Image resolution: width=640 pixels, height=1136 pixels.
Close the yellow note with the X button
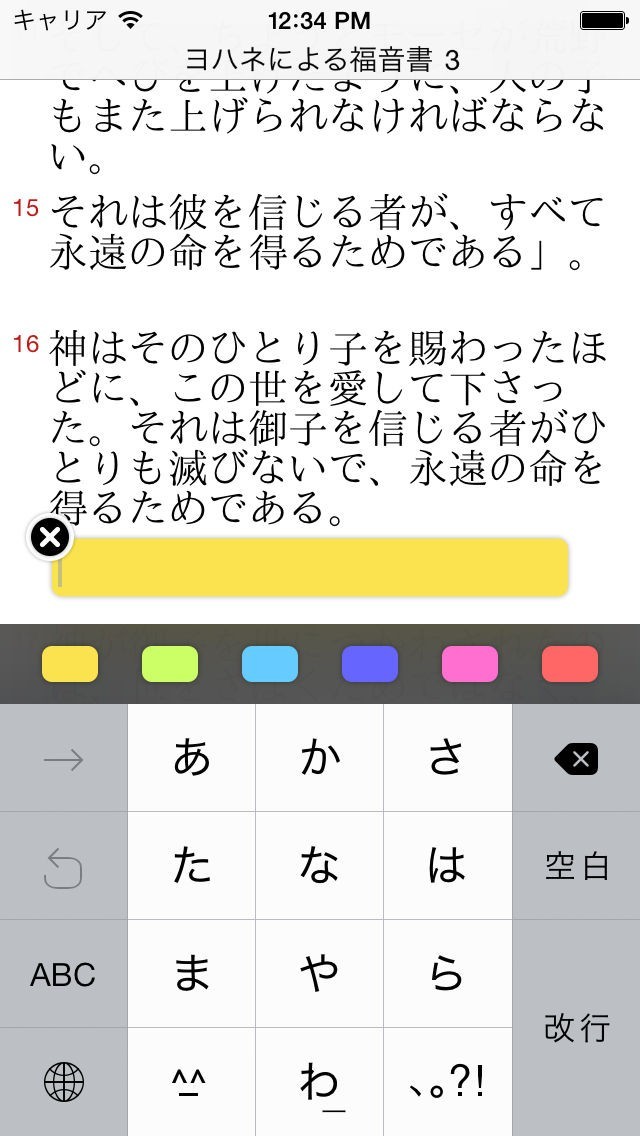[49, 537]
